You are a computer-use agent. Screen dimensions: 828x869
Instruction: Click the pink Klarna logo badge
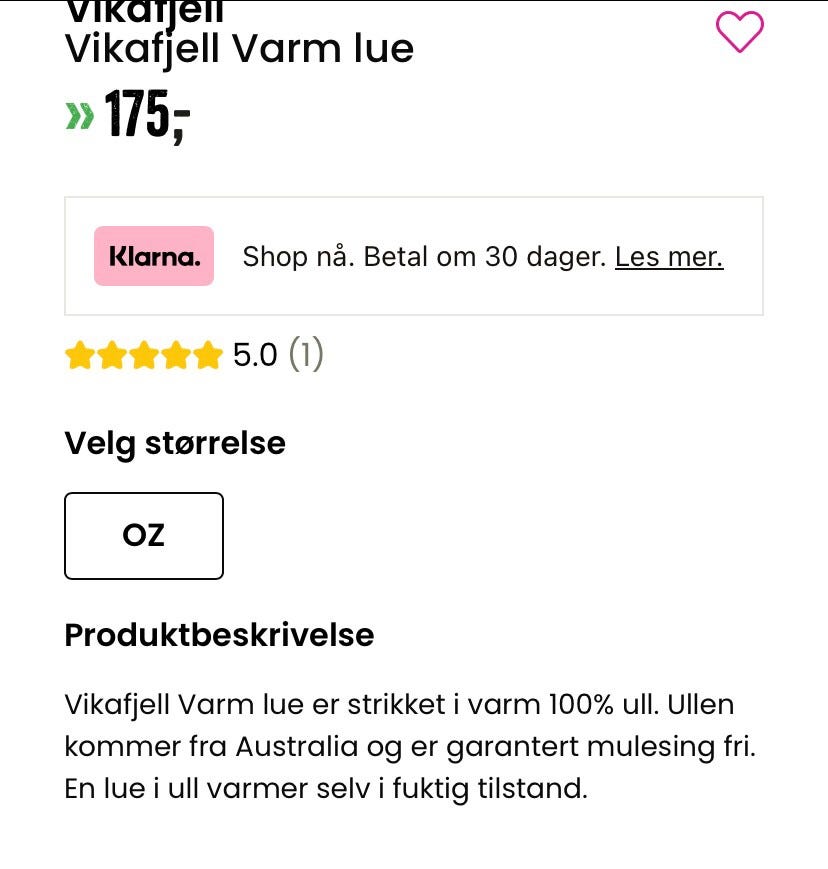153,256
